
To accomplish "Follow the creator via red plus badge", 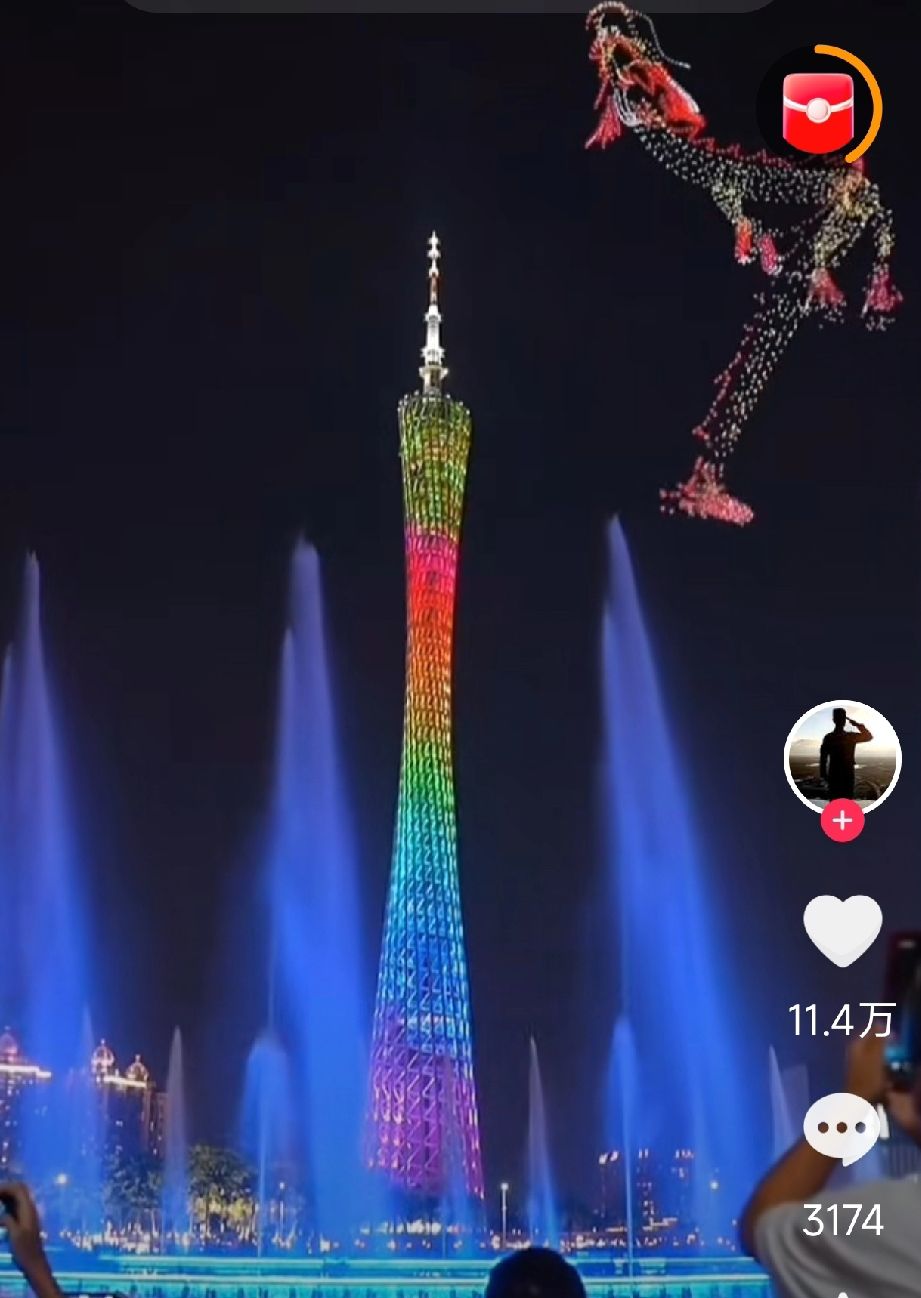I will pos(842,821).
